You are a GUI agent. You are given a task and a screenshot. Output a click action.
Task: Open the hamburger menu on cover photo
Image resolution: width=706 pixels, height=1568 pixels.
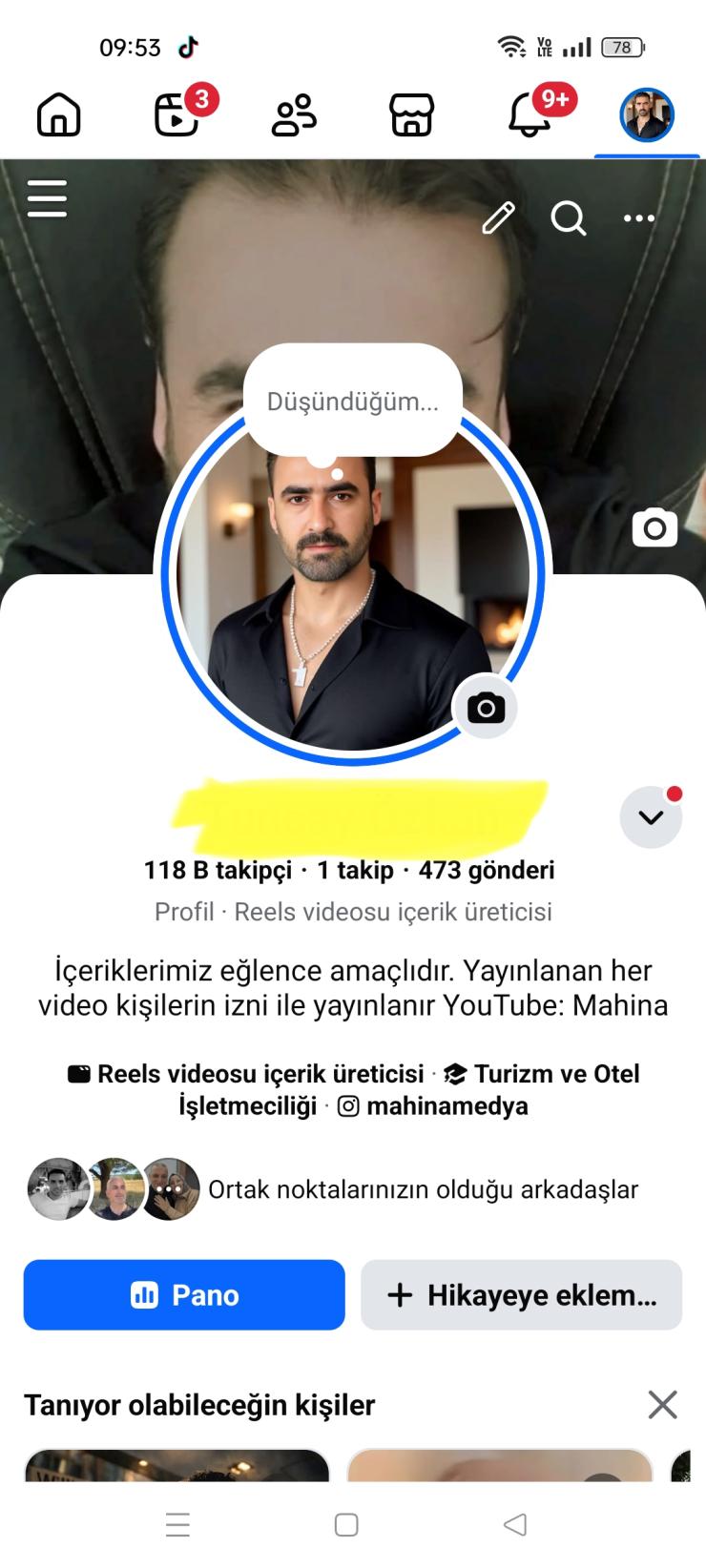(x=47, y=198)
